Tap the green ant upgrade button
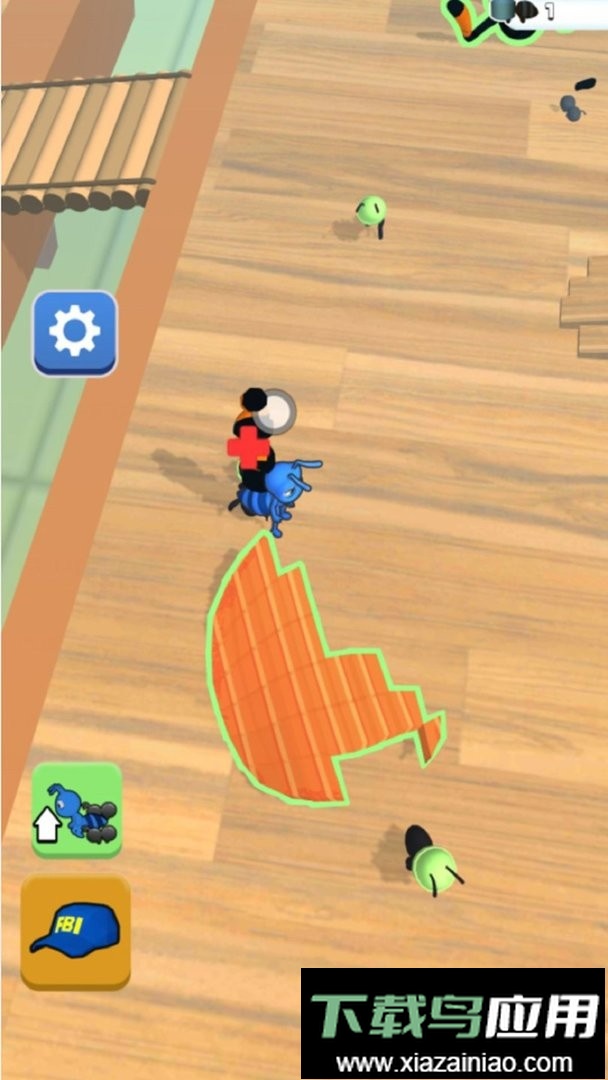Image resolution: width=608 pixels, height=1080 pixels. [x=77, y=810]
